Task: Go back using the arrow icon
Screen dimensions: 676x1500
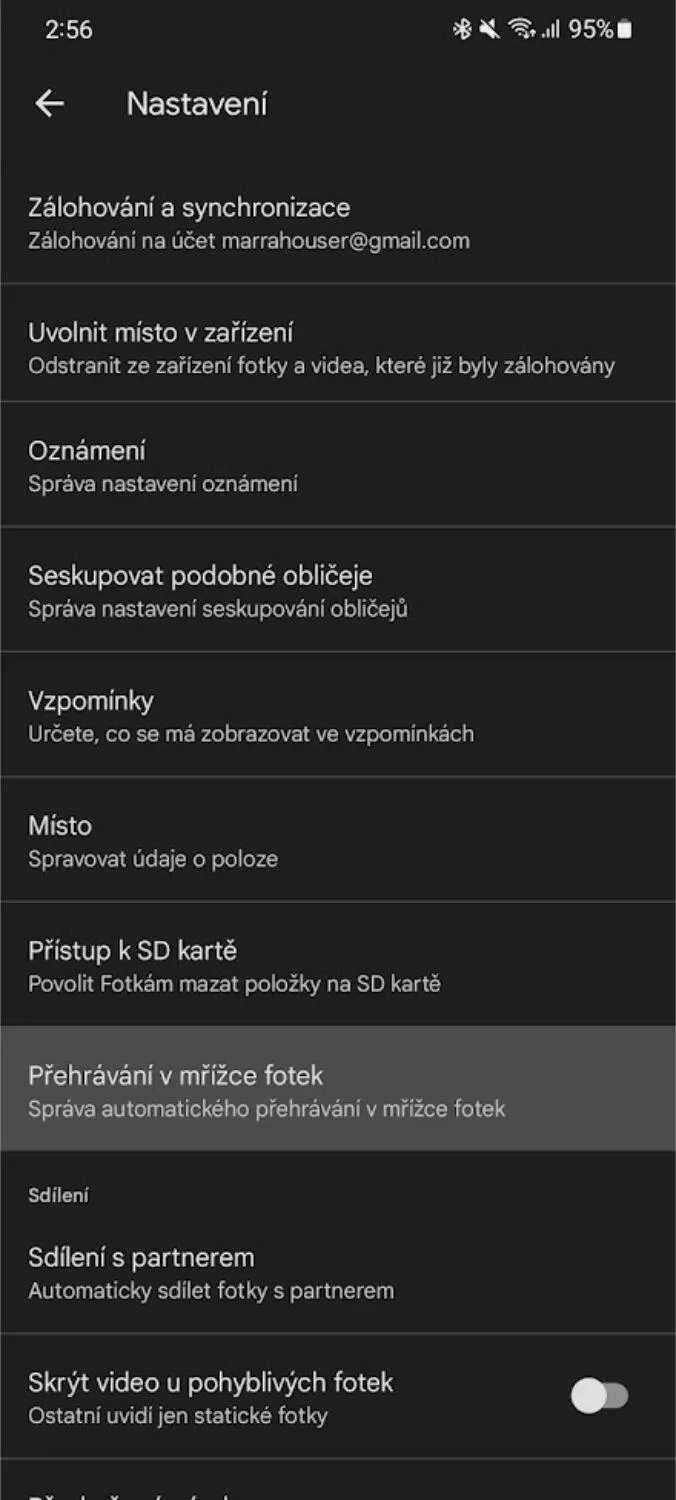Action: click(x=49, y=104)
